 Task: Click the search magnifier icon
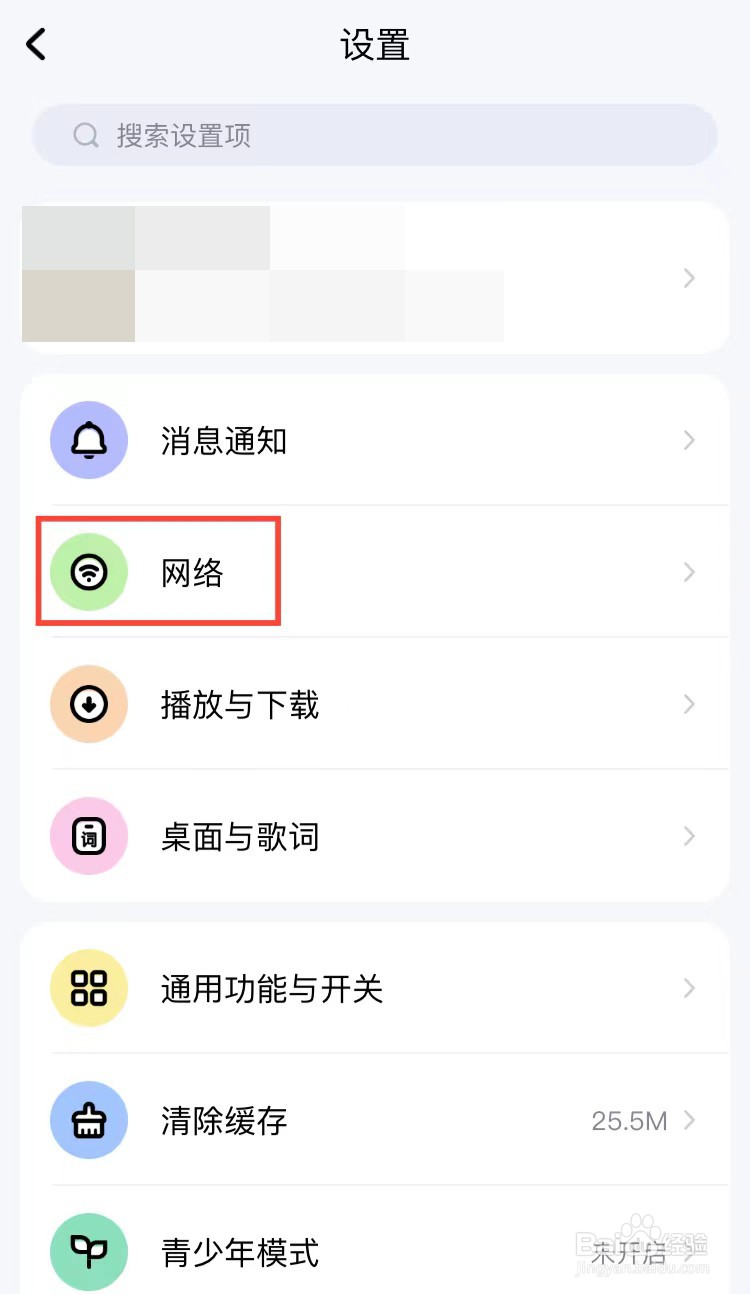[x=85, y=135]
